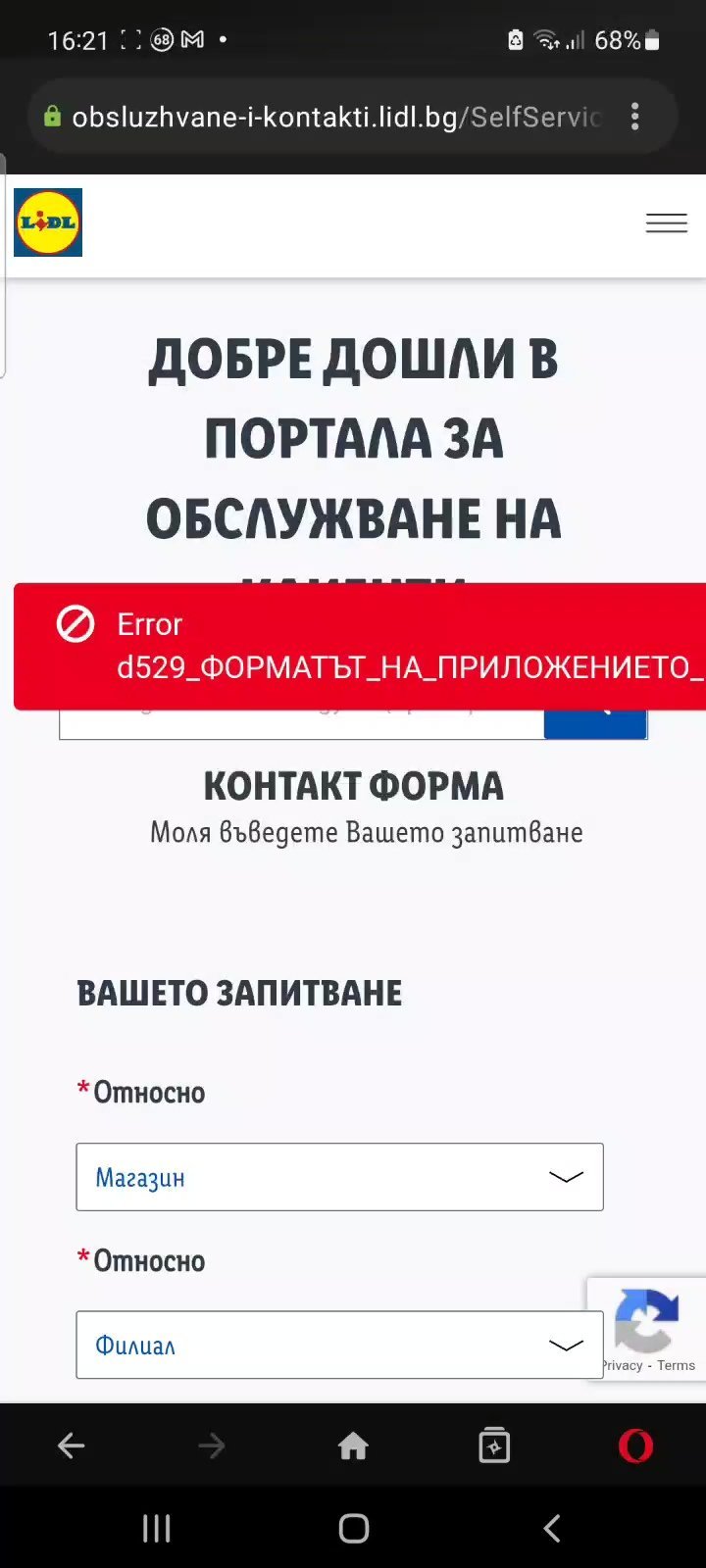Open the system recent apps view
706x1568 pixels.
pos(157,1528)
